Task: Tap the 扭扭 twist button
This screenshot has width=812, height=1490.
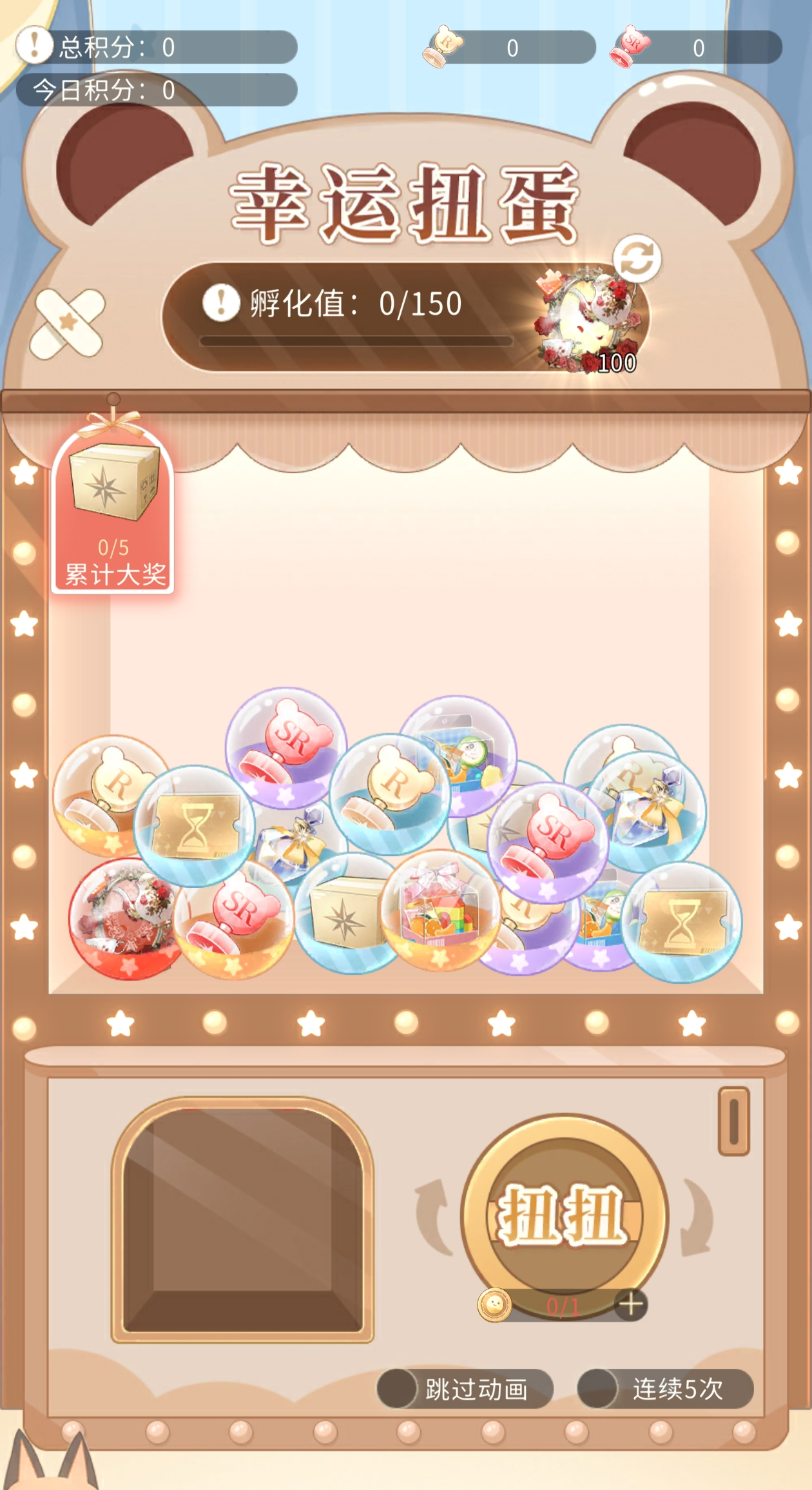Action: point(564,1214)
